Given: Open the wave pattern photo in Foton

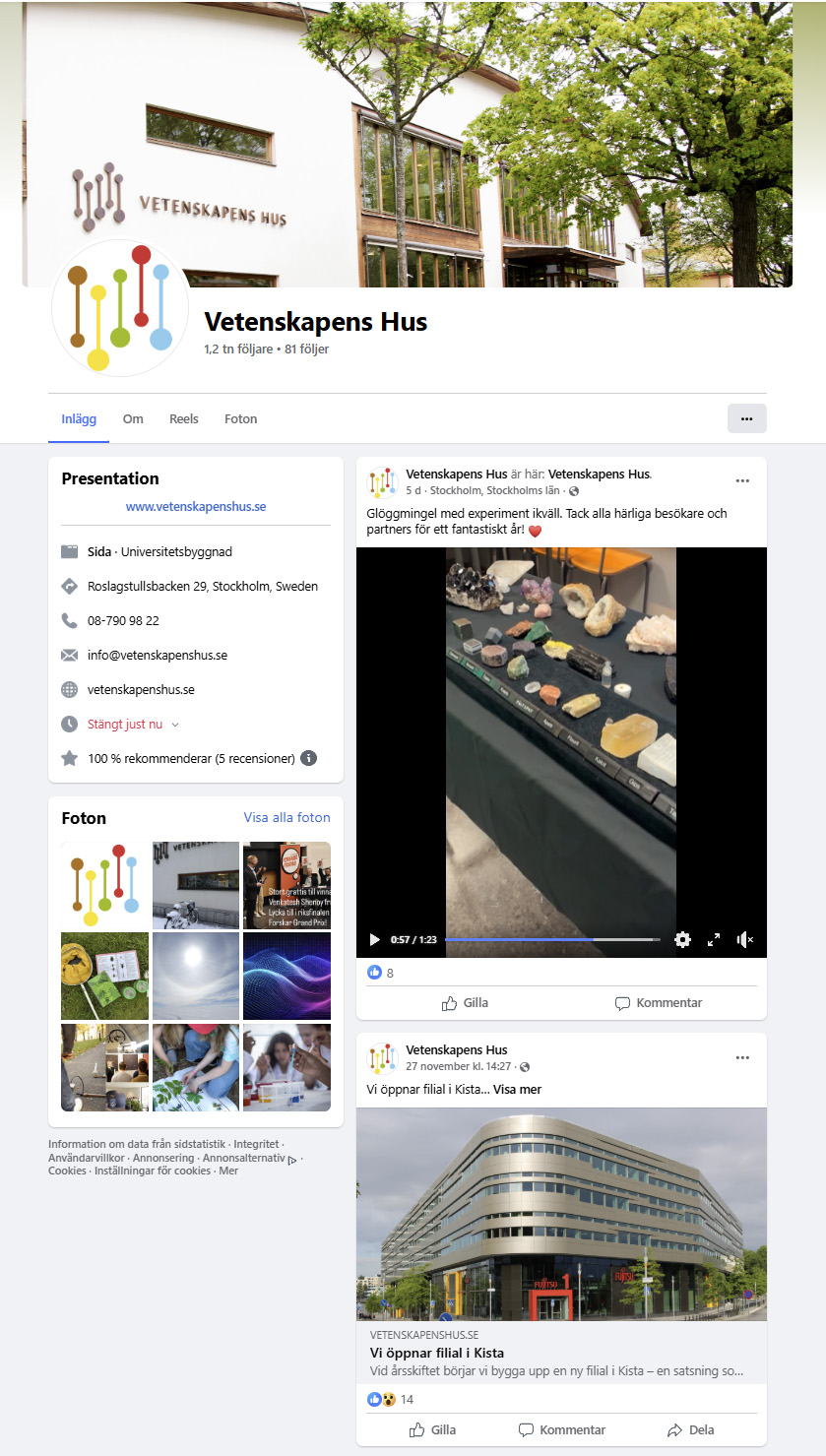Looking at the screenshot, I should pyautogui.click(x=286, y=976).
